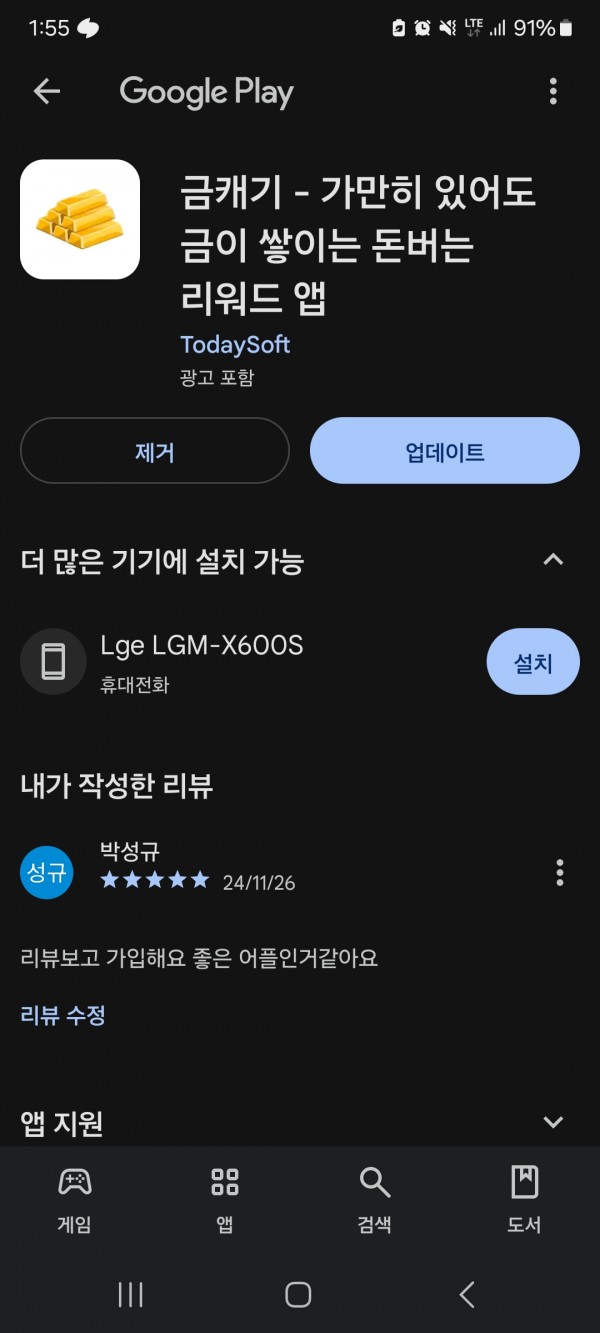This screenshot has height=1333, width=600.
Task: Collapse the 더 많은 기기에 설치 가능 section
Action: (553, 560)
